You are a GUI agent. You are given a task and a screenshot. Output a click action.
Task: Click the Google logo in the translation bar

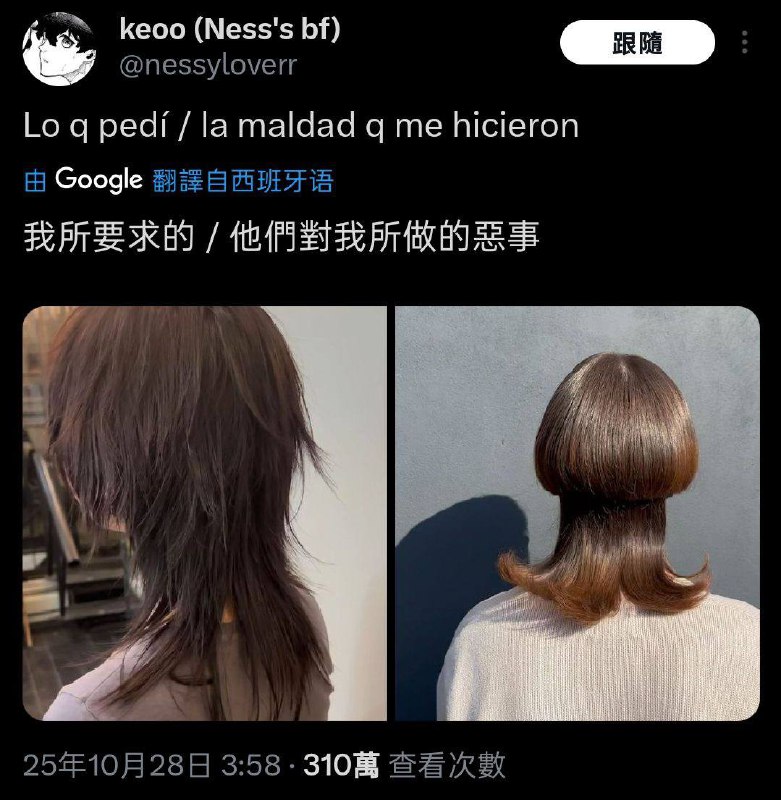(x=97, y=181)
